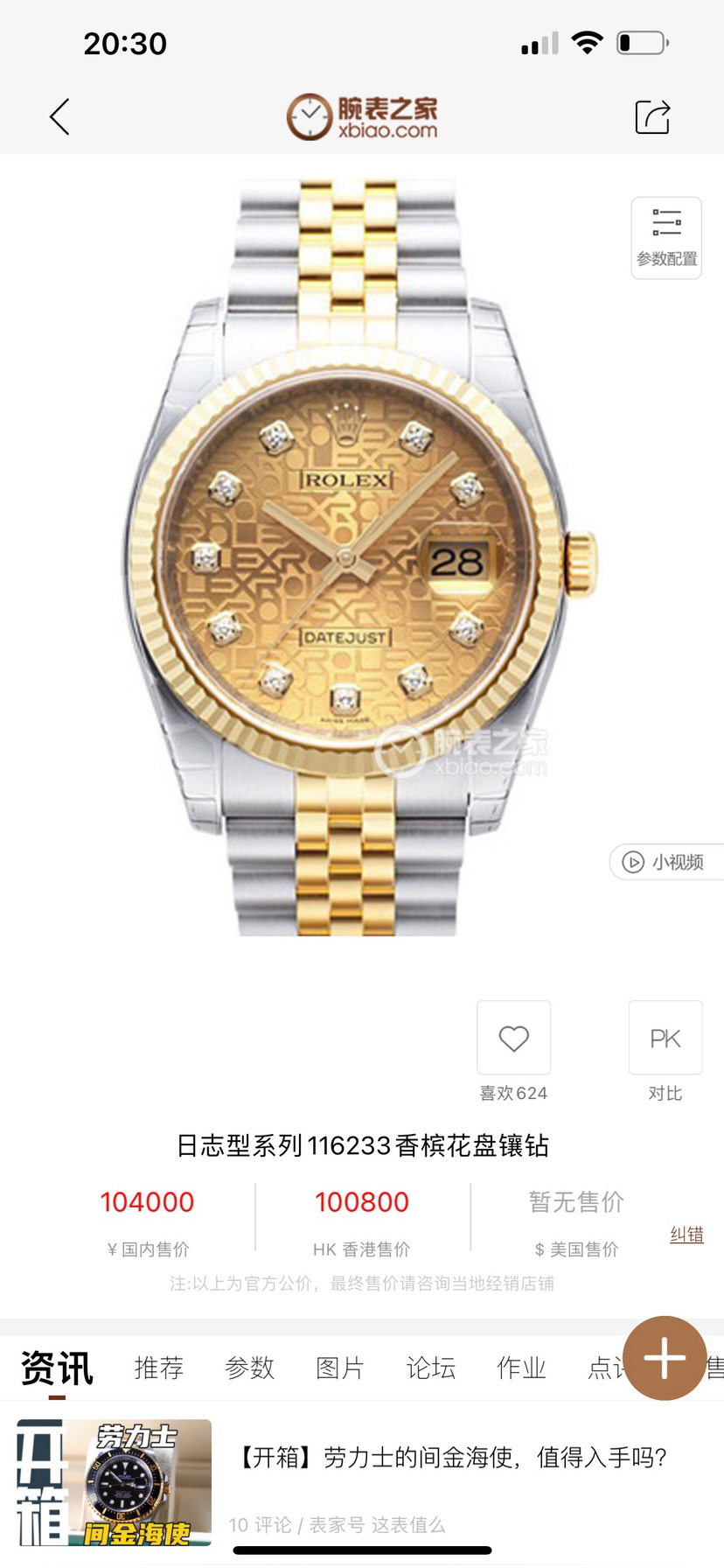Switch to the 论坛 tab
This screenshot has width=724, height=1568.
(430, 1368)
